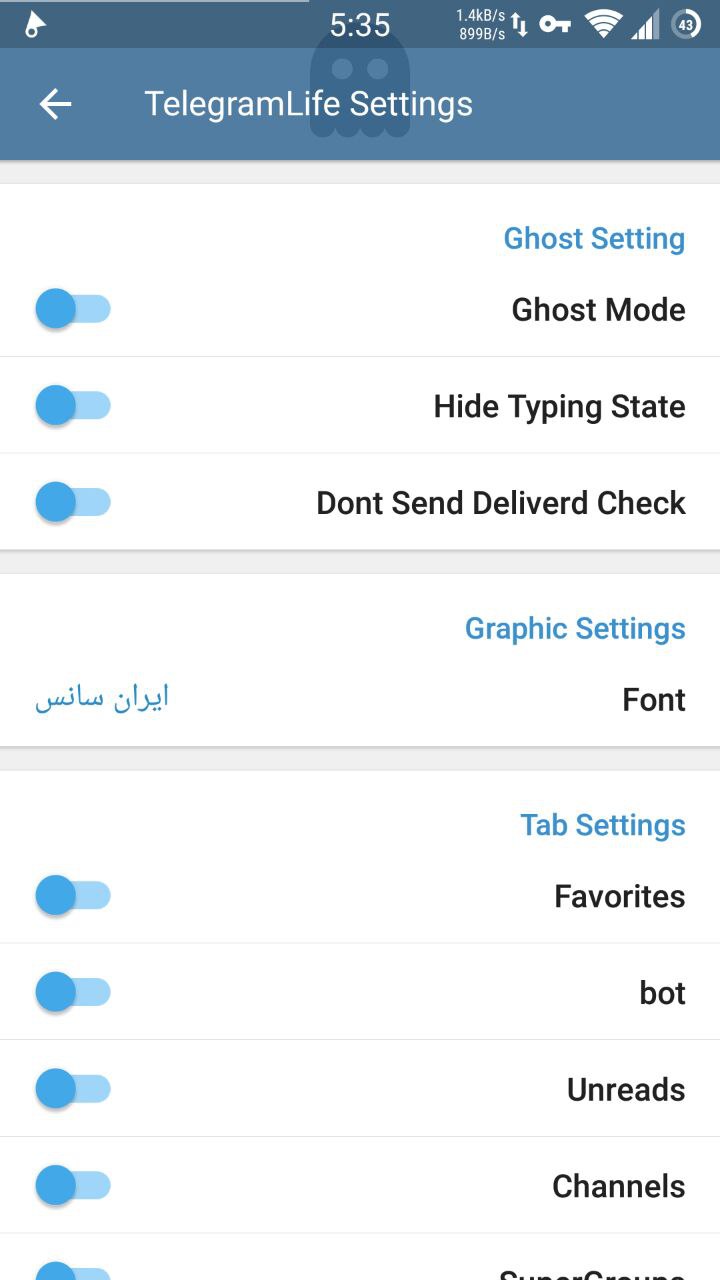Open the Font setting row
Viewport: 720px width, 1280px height.
360,699
